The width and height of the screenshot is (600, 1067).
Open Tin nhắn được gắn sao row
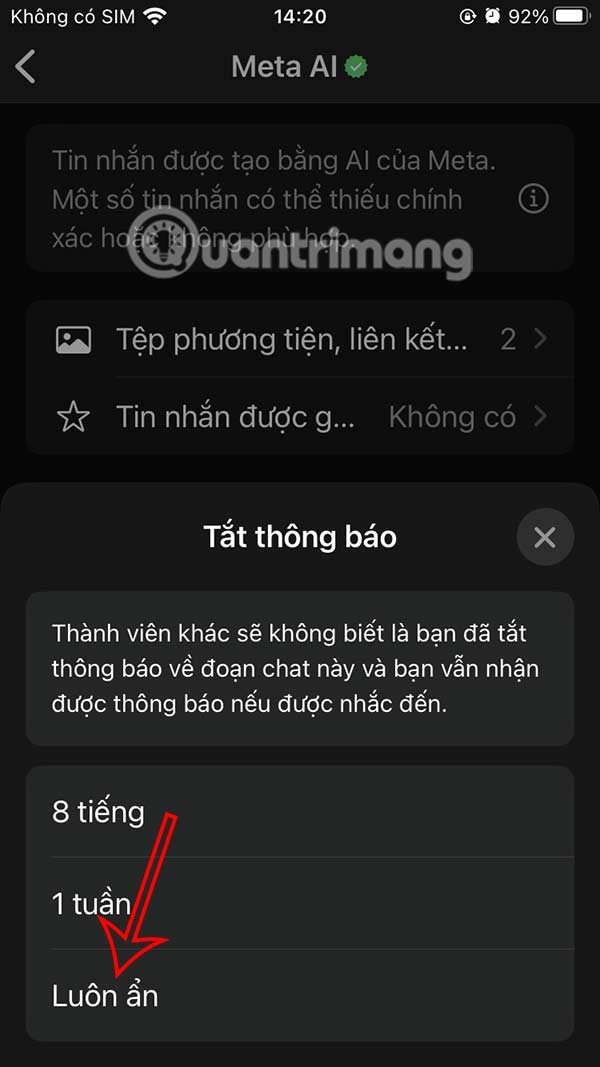(300, 416)
